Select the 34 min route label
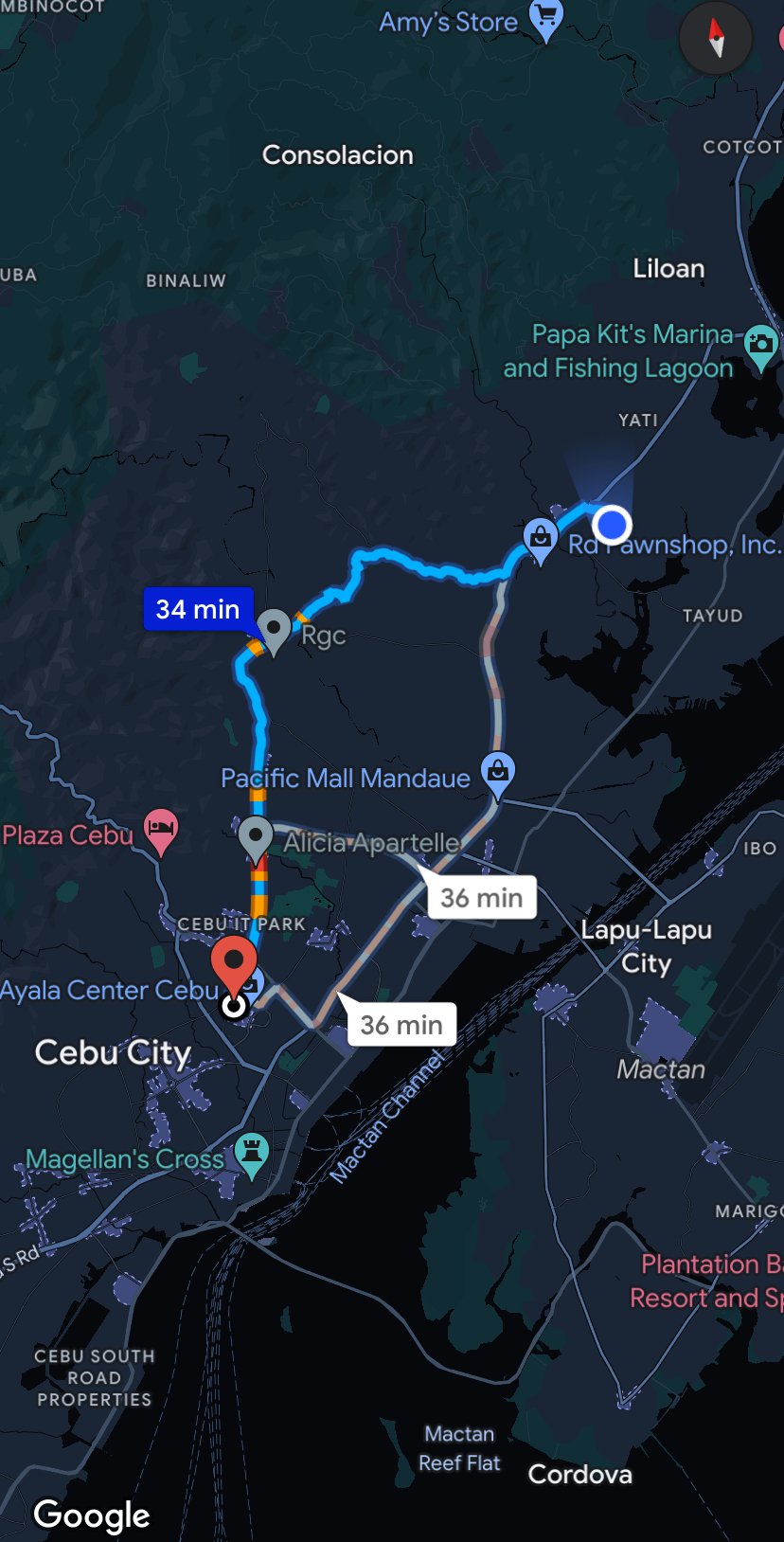The height and width of the screenshot is (1542, 784). tap(198, 609)
